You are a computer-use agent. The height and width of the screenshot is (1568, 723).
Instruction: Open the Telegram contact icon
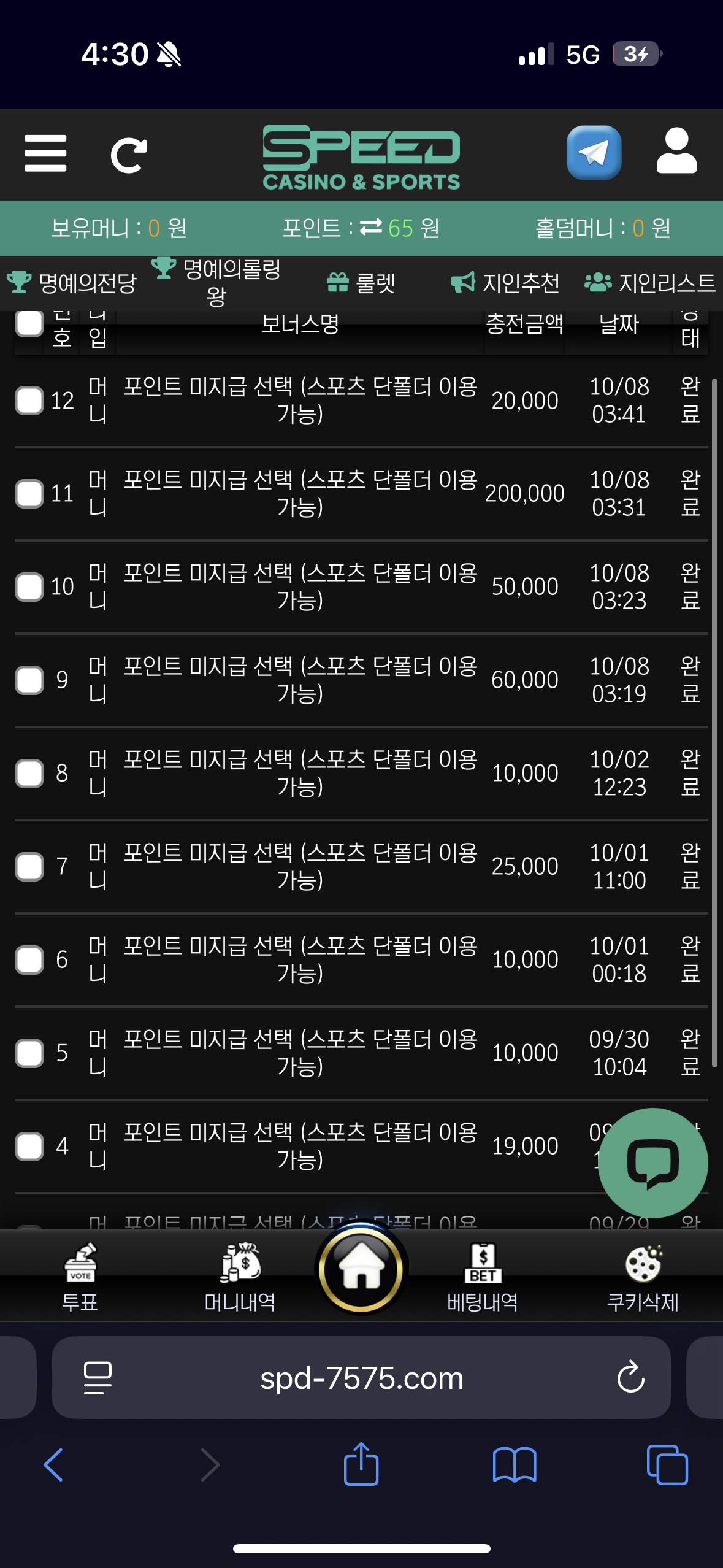tap(594, 153)
